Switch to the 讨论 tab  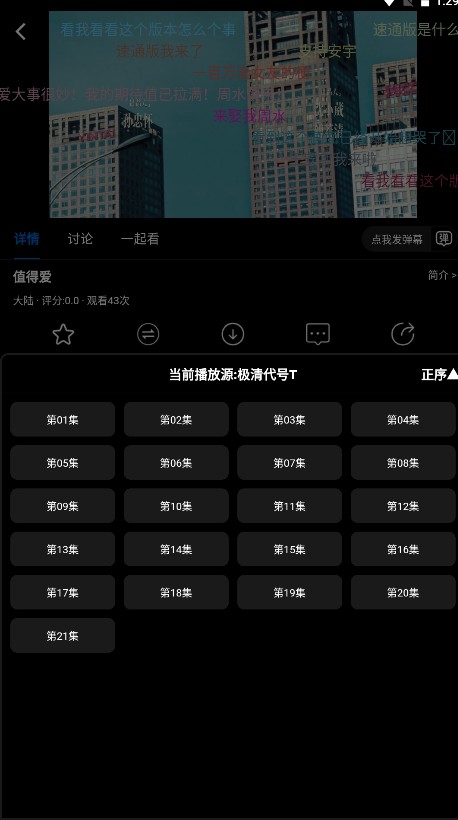coord(80,239)
